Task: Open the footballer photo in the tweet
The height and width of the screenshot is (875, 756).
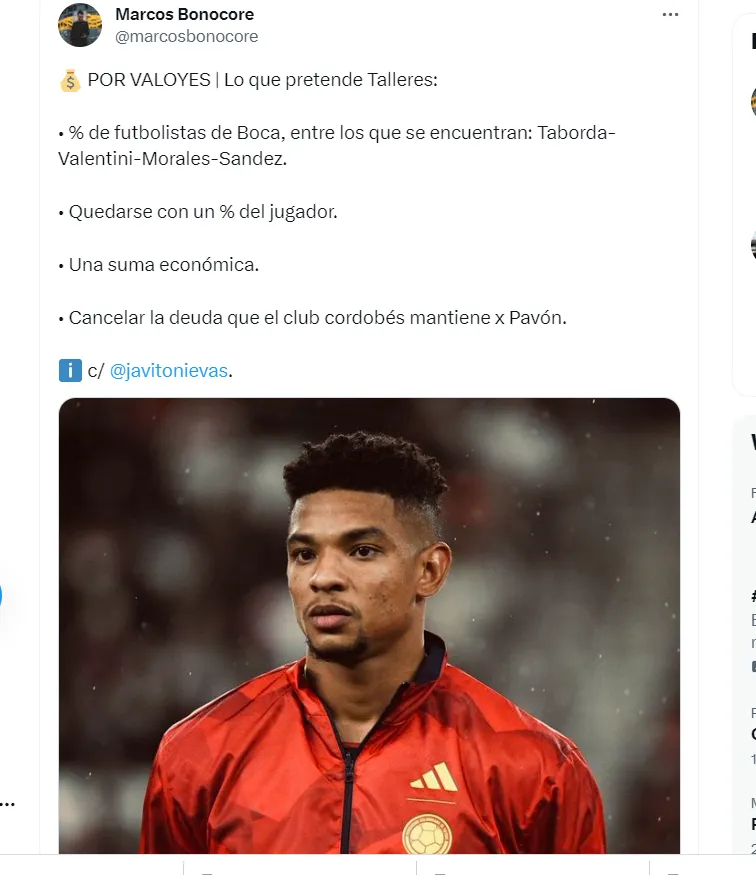Action: [x=369, y=625]
